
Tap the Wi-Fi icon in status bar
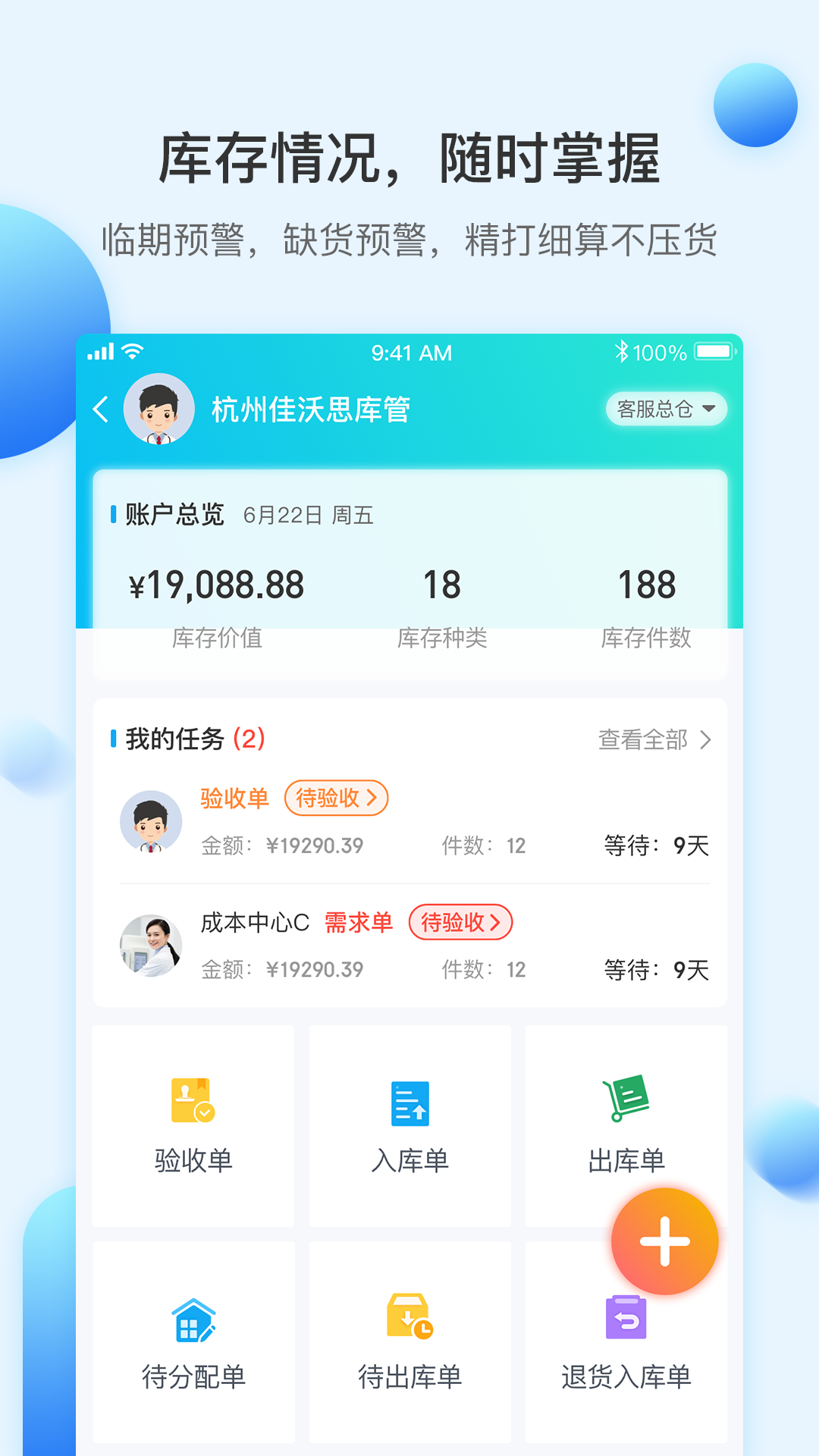click(x=131, y=351)
